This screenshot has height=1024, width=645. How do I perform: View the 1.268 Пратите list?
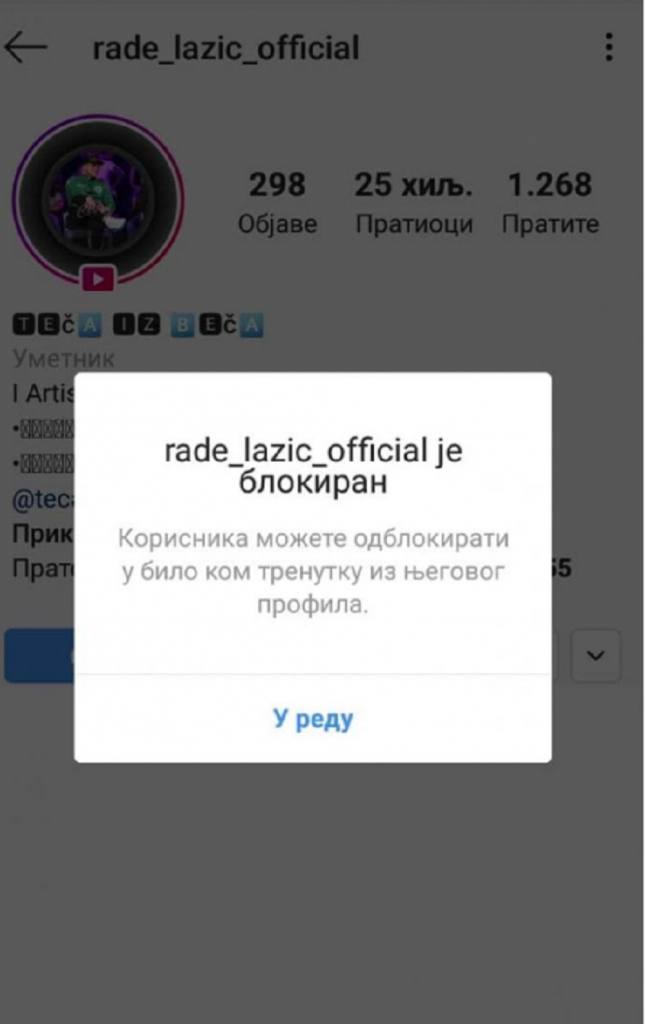click(x=549, y=202)
